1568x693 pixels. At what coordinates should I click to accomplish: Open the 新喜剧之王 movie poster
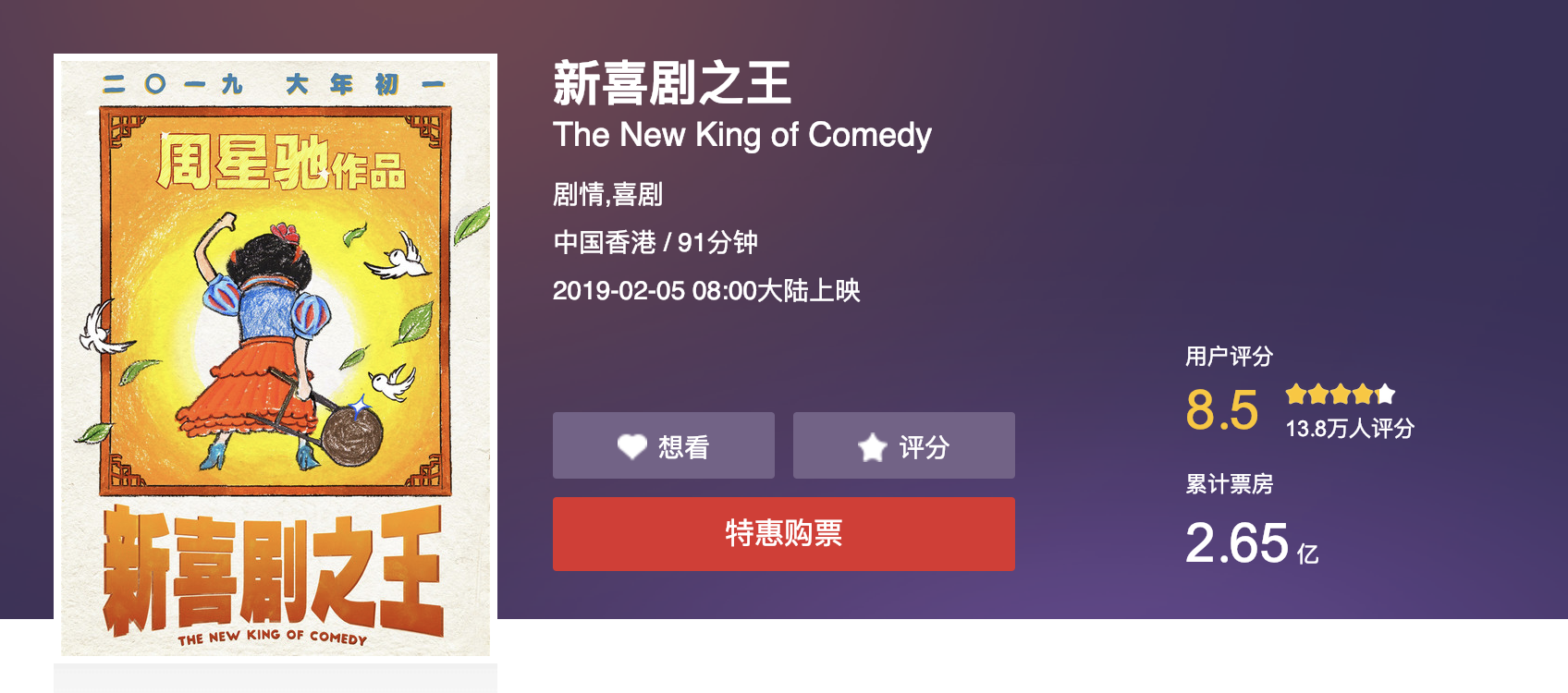pos(276,356)
